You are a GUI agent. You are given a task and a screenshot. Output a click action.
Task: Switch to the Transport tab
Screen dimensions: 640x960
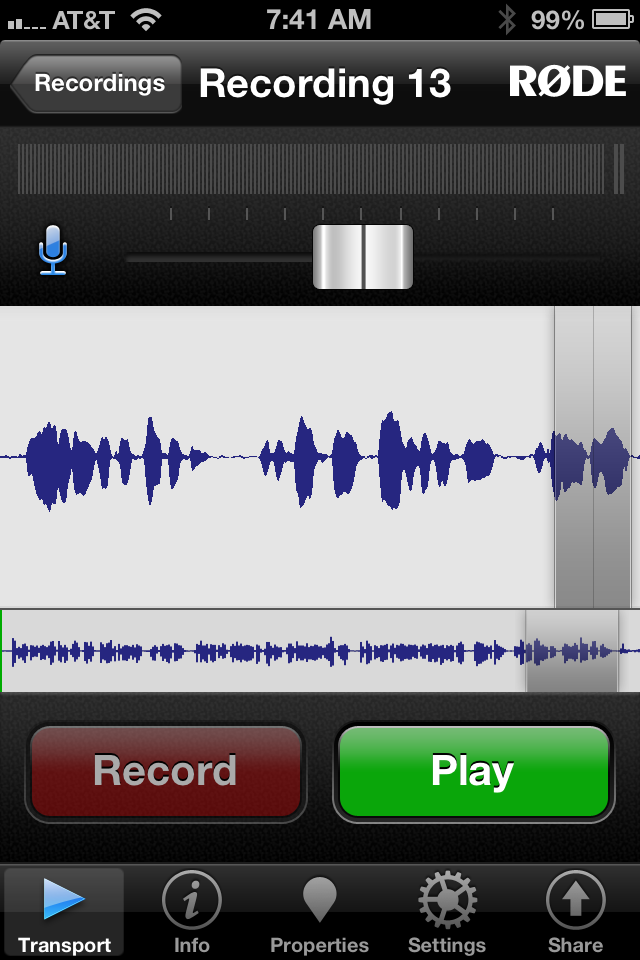pyautogui.click(x=64, y=913)
